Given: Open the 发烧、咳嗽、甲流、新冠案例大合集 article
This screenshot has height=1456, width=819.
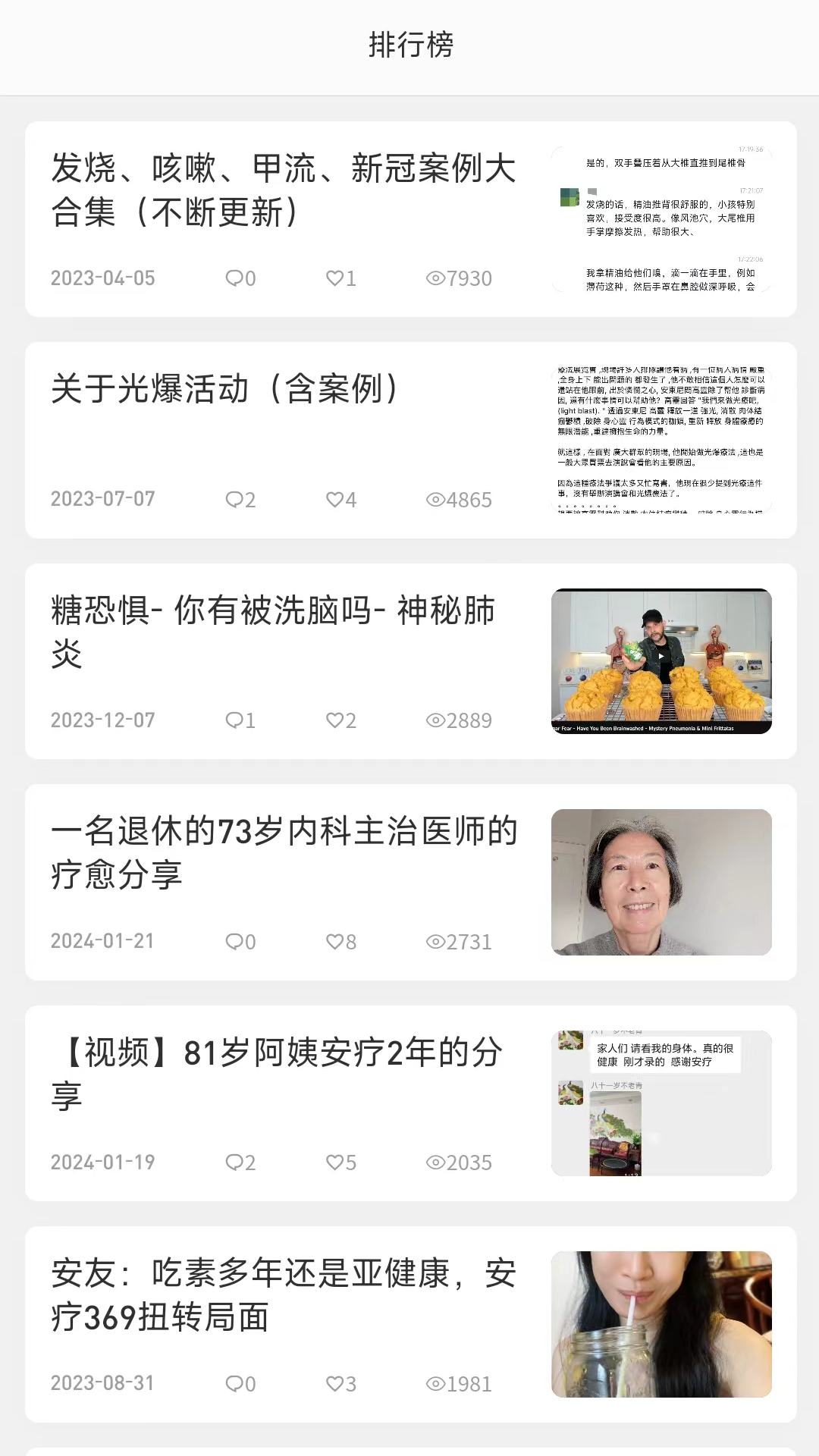Looking at the screenshot, I should (284, 190).
